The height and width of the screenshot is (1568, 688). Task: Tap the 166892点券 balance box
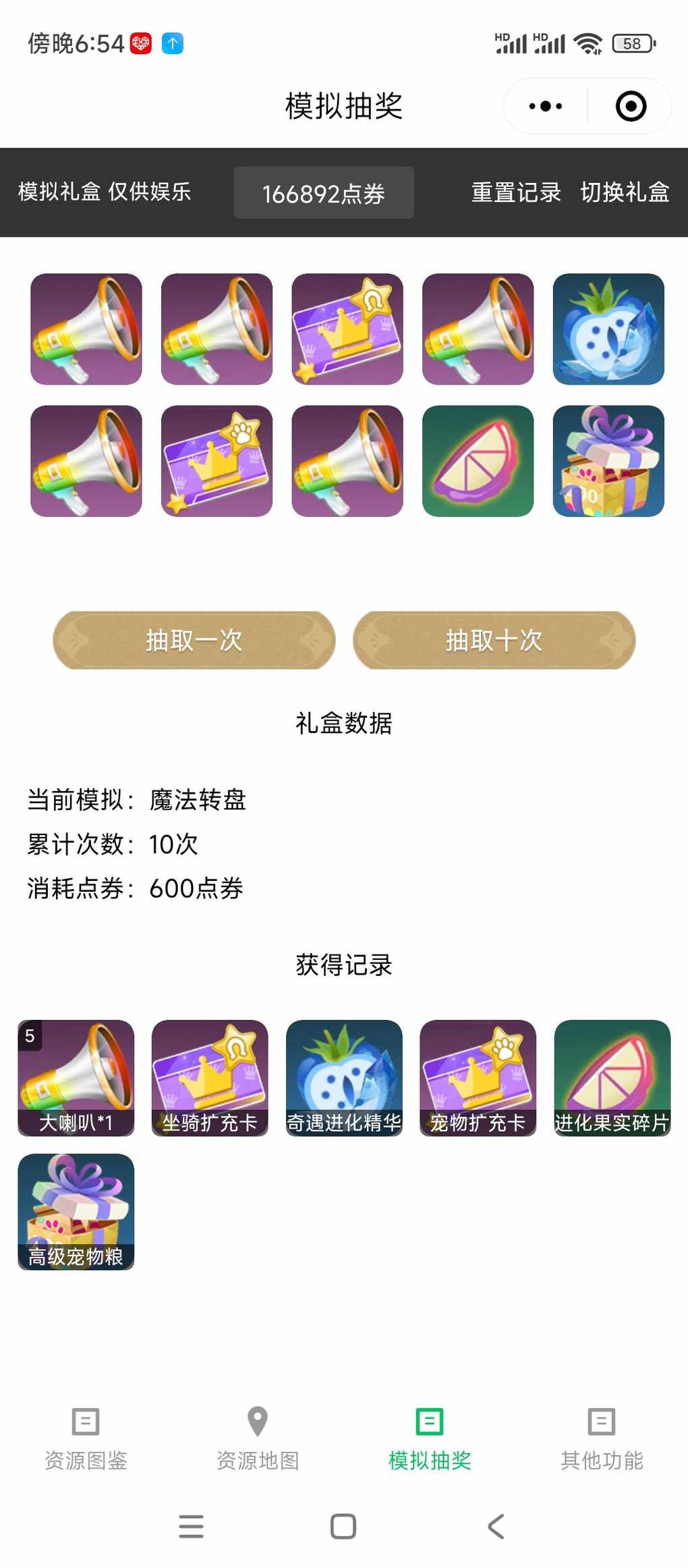(324, 193)
